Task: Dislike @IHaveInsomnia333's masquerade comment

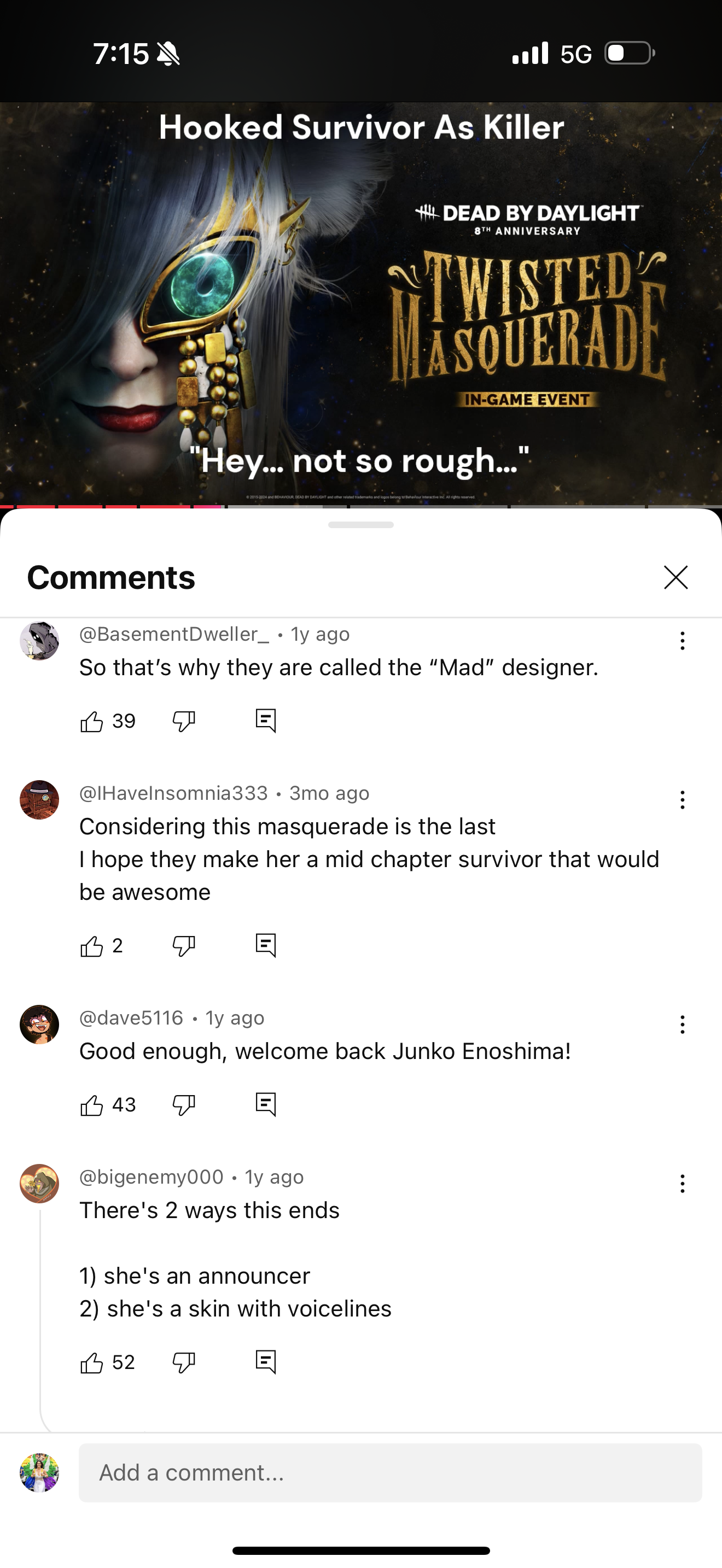Action: click(183, 945)
